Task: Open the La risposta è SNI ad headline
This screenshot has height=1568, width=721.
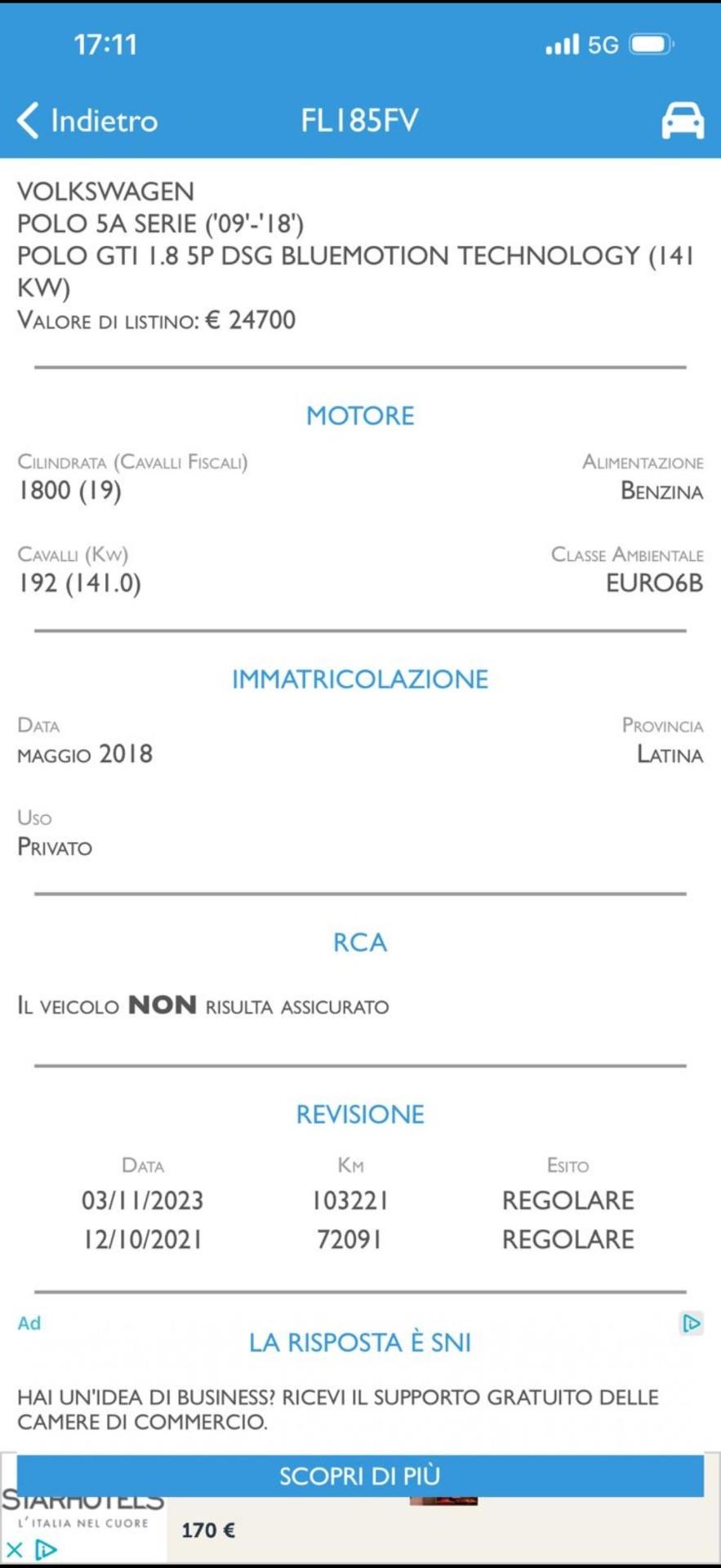Action: pyautogui.click(x=360, y=1343)
